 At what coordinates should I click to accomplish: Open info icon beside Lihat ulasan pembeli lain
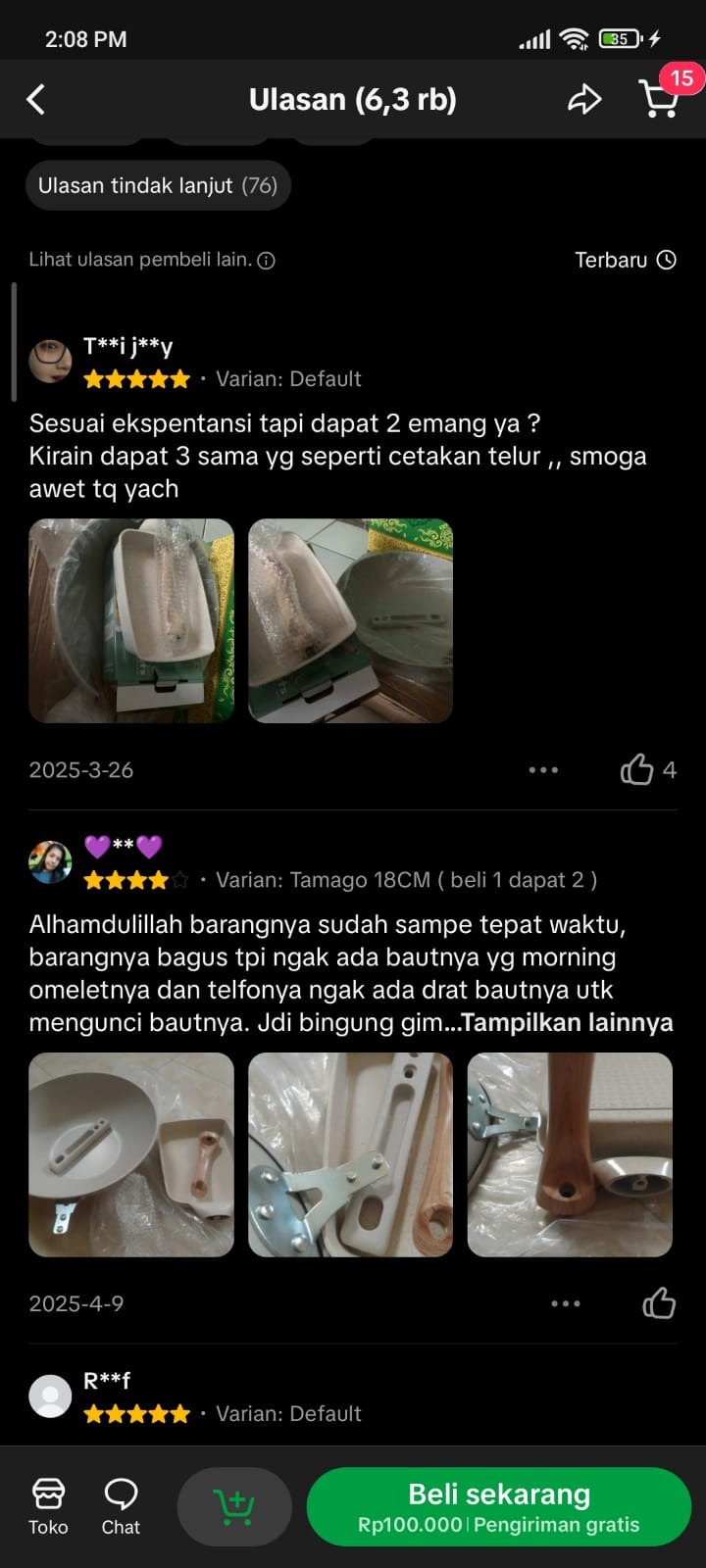(266, 261)
